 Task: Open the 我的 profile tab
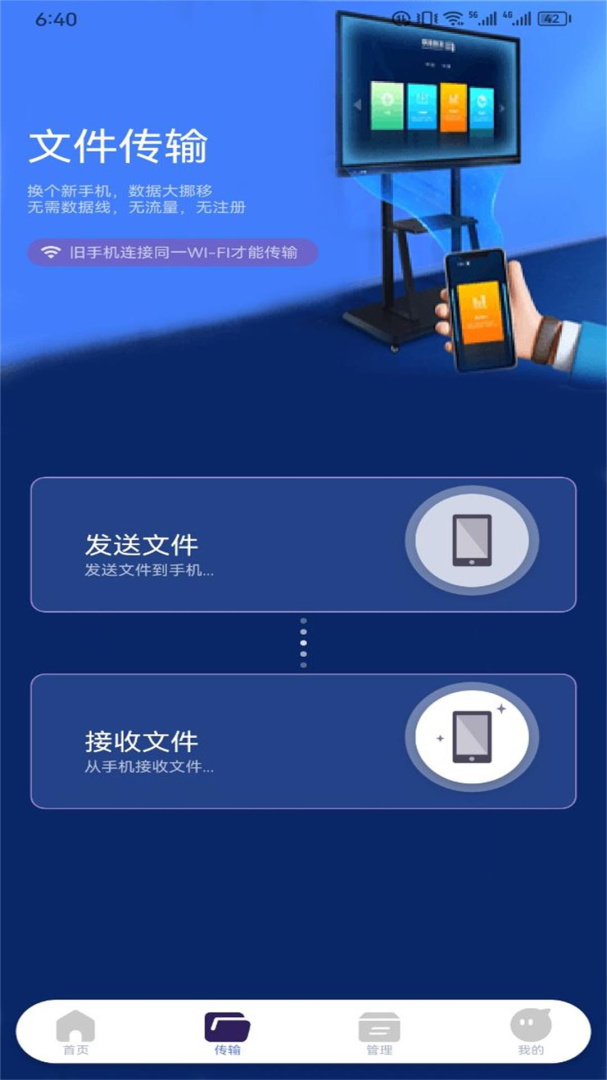coord(531,1033)
